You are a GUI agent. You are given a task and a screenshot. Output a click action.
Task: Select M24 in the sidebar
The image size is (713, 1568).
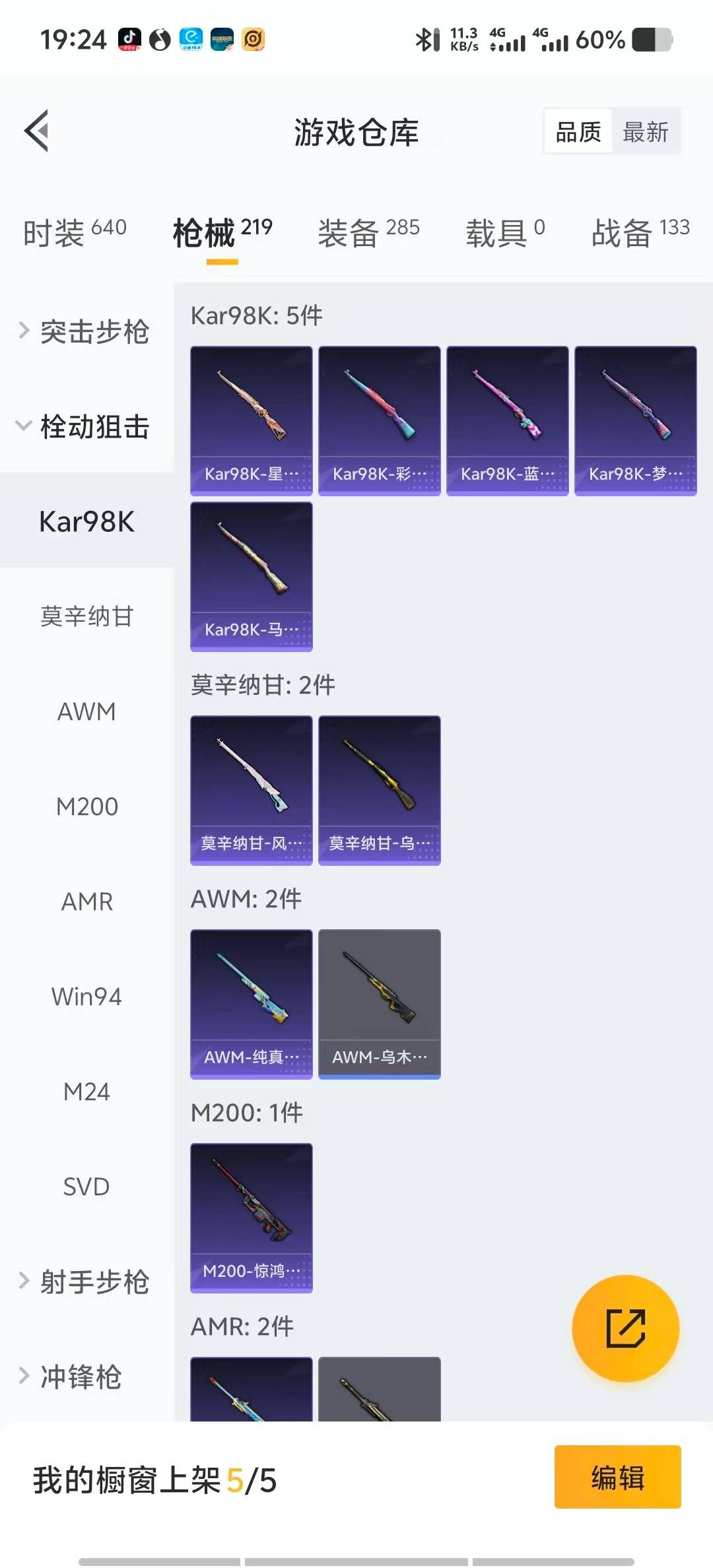pos(86,1092)
